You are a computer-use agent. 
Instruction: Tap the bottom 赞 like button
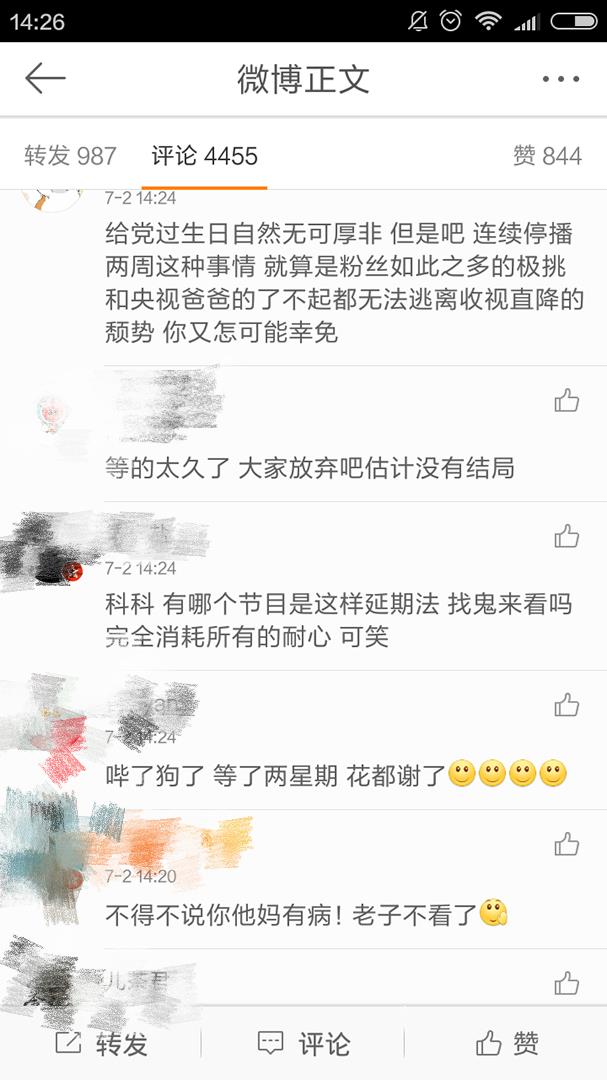[x=507, y=1044]
